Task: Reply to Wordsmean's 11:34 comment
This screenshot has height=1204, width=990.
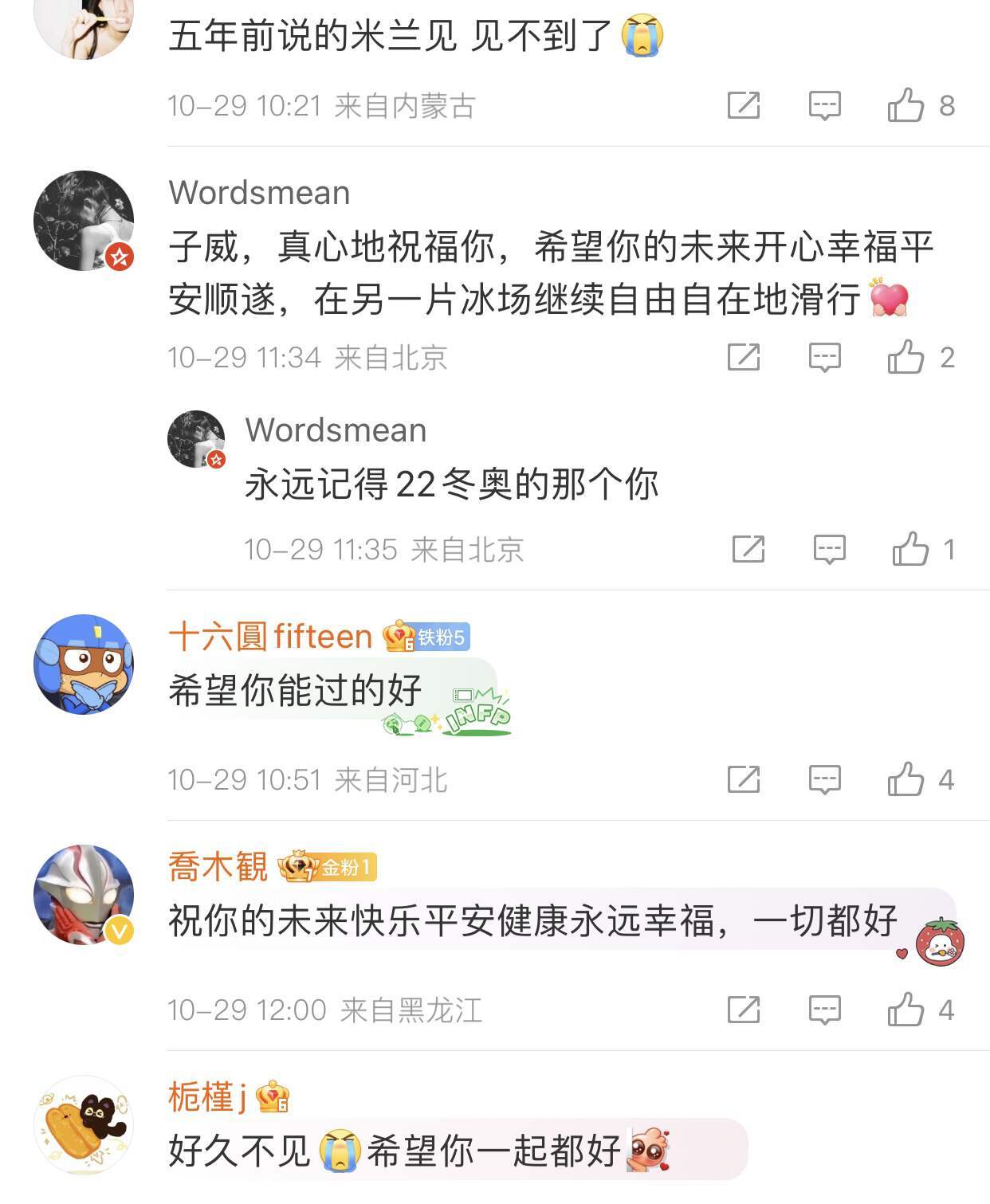Action: pos(824,357)
